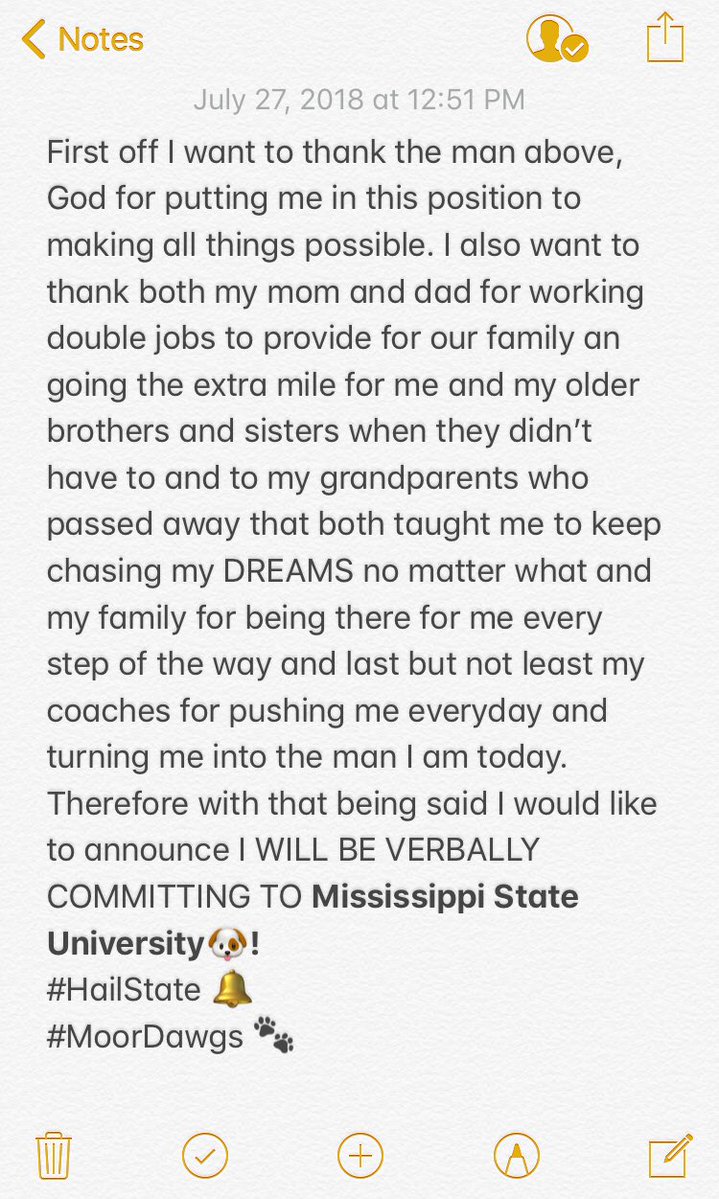The height and width of the screenshot is (1199, 719).
Task: Share this note
Action: coord(664,40)
